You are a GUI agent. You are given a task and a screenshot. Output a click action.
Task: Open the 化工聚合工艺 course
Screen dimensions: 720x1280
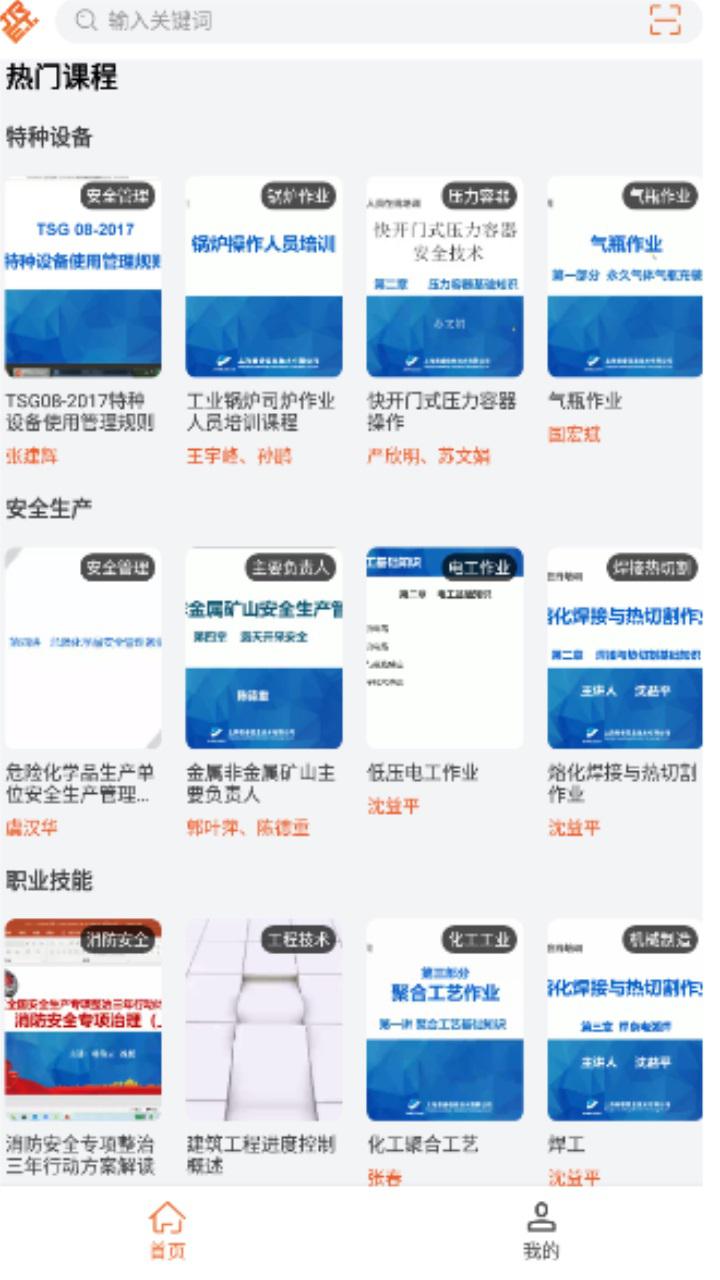445,1052
